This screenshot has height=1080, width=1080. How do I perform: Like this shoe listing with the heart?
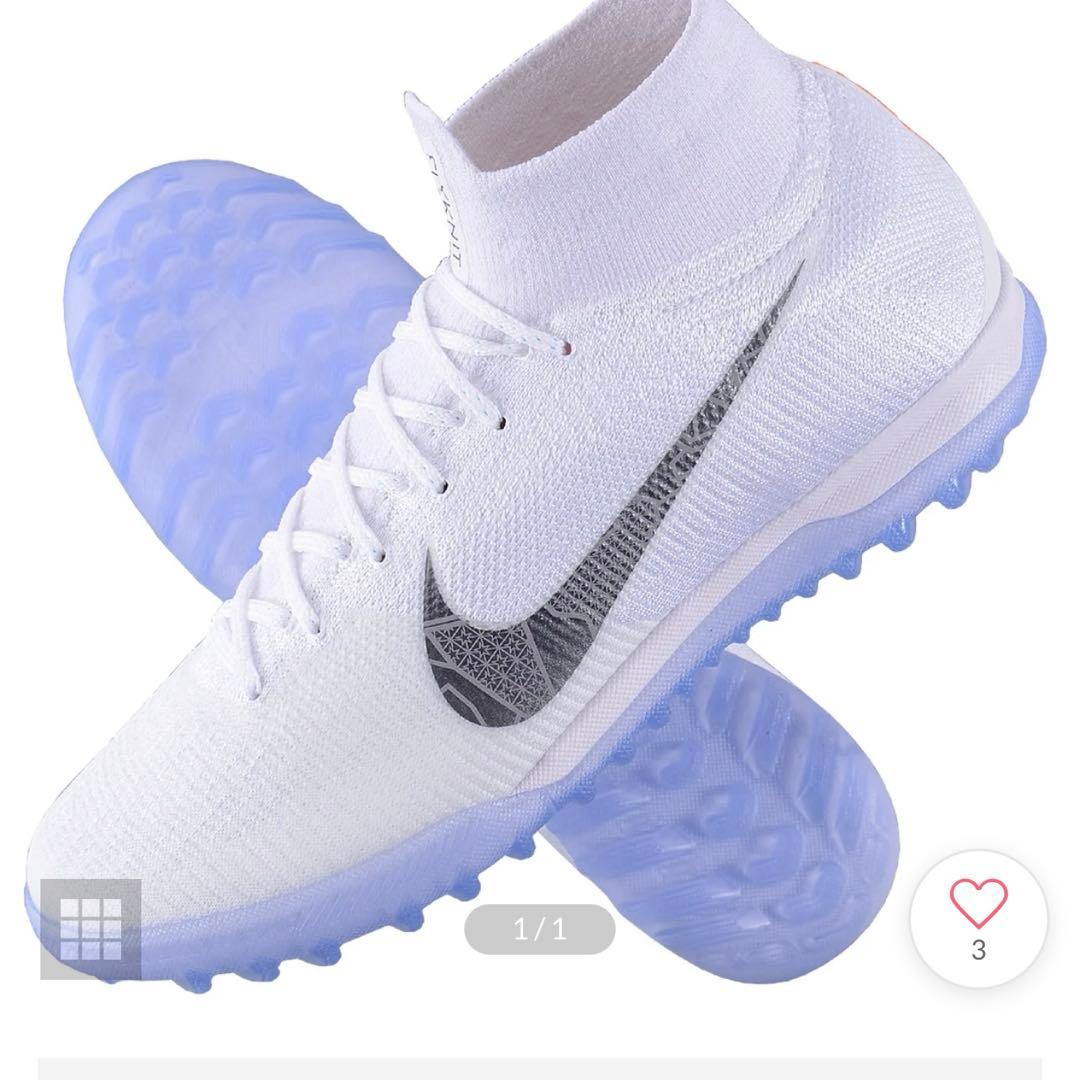click(x=977, y=905)
